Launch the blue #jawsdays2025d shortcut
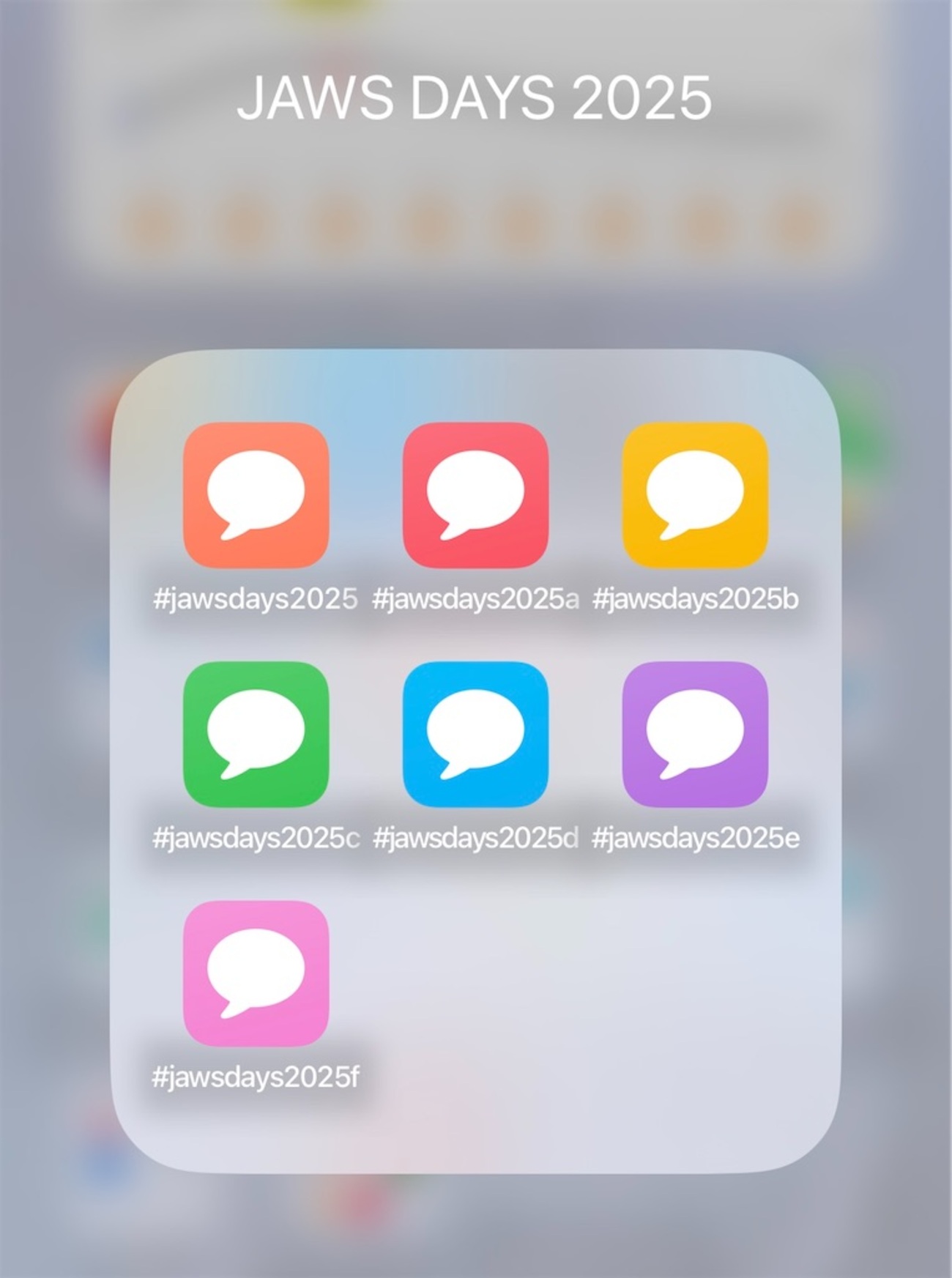This screenshot has height=1278, width=952. (x=475, y=734)
